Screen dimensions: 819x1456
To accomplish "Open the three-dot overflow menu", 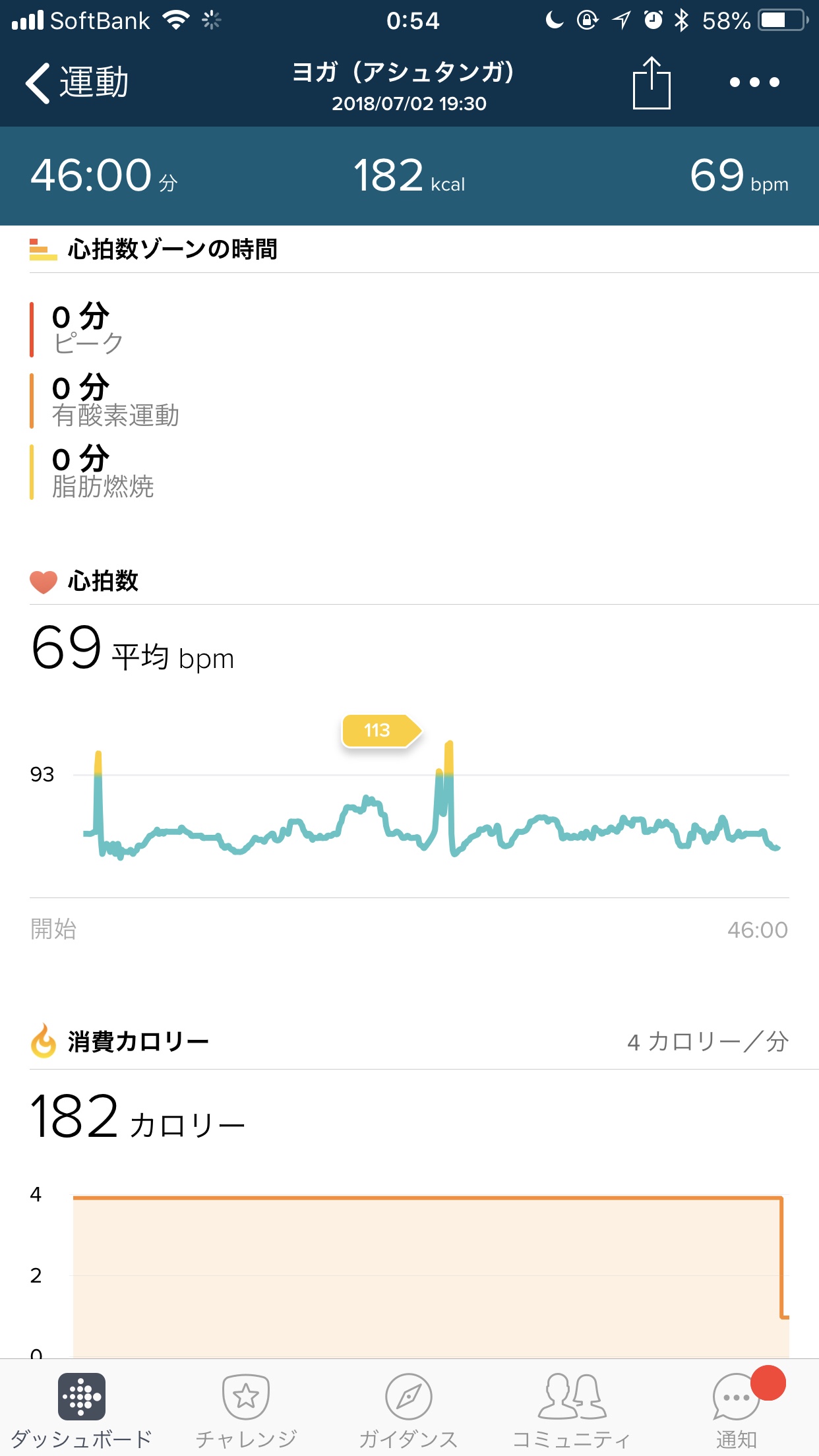I will click(x=754, y=83).
